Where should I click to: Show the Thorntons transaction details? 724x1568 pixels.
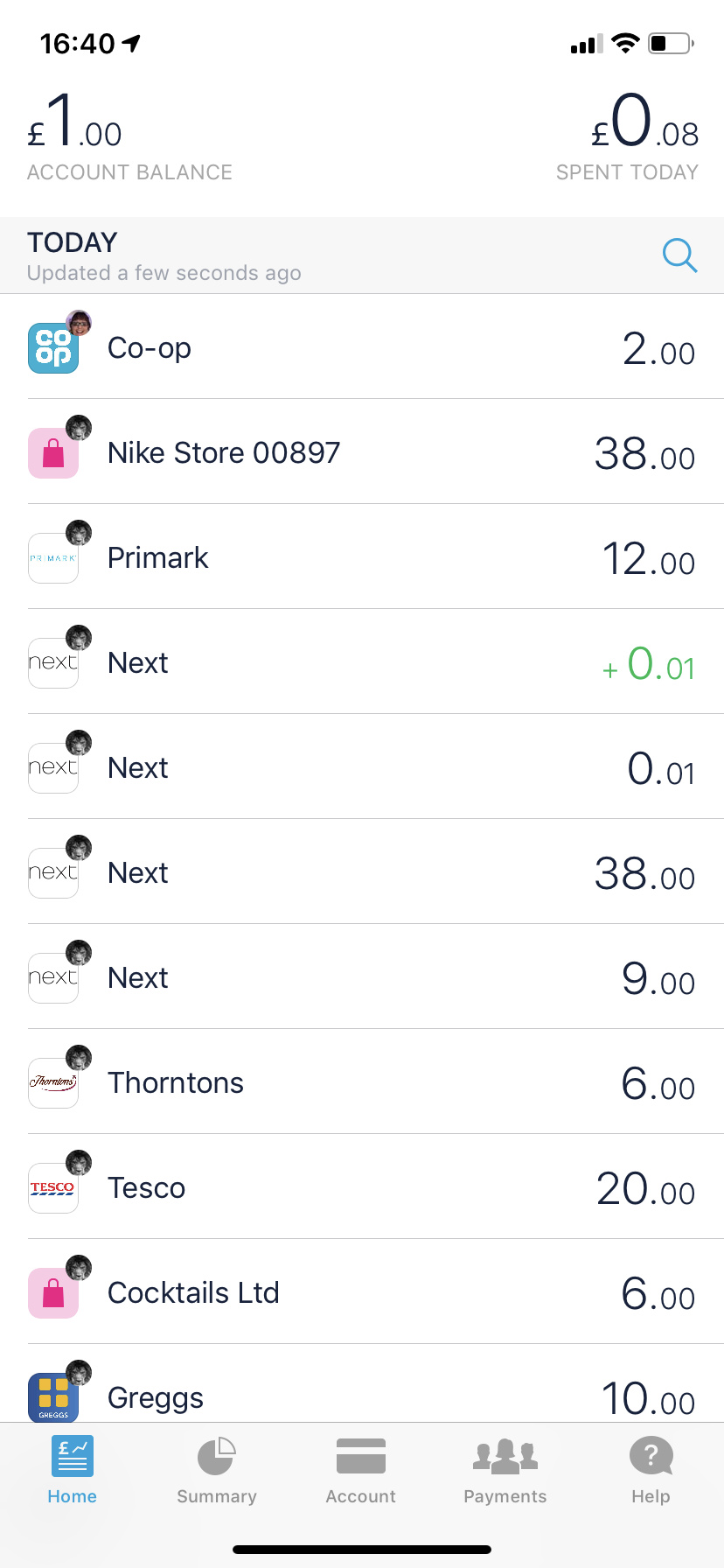click(x=362, y=1081)
